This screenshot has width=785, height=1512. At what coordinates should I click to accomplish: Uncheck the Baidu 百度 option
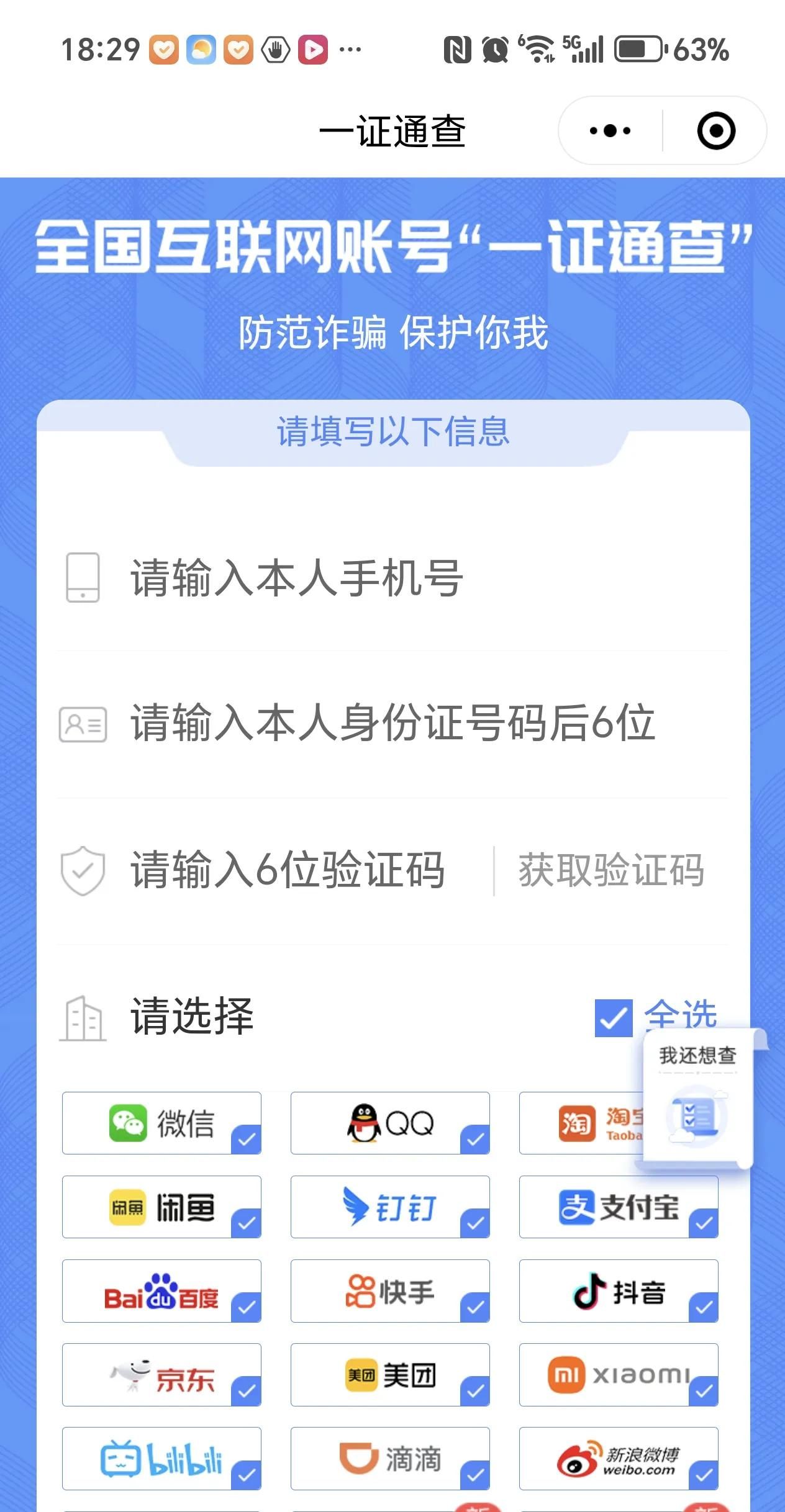pos(161,1291)
